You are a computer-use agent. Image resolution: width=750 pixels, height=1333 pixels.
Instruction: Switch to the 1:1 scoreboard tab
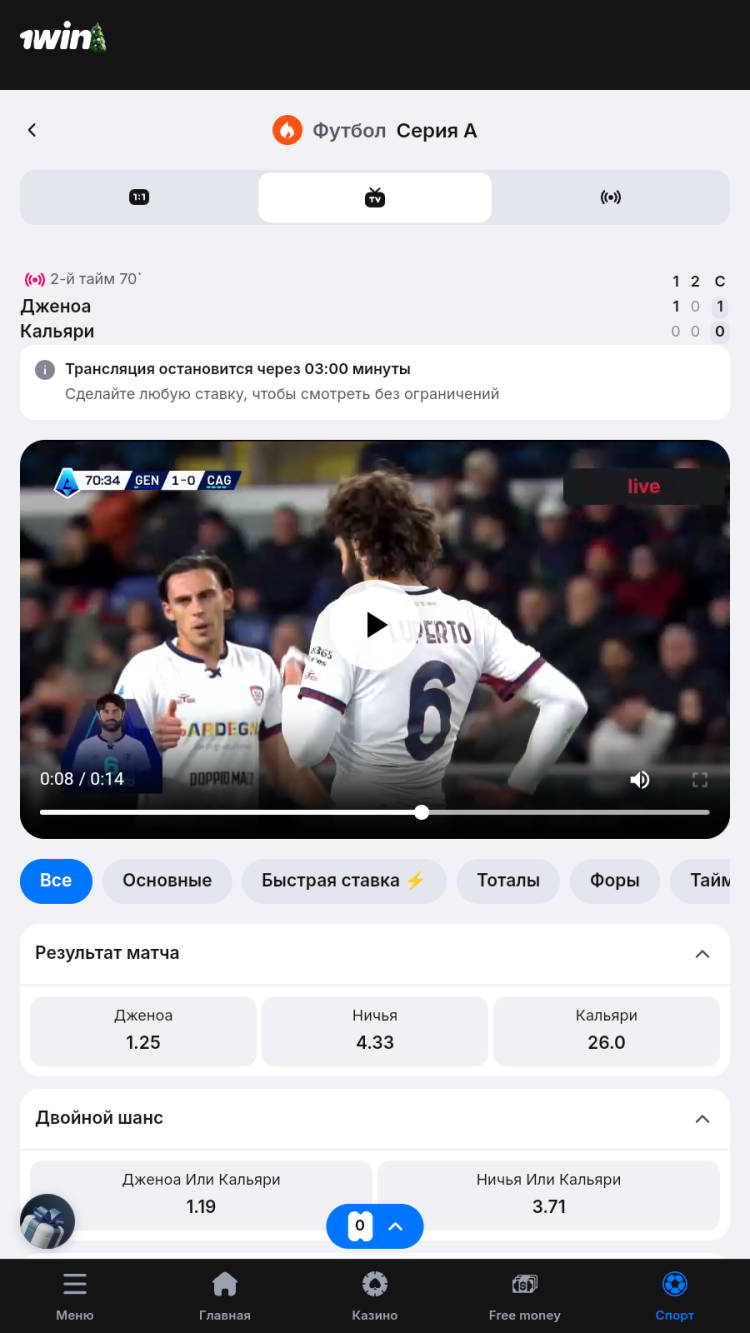(x=139, y=197)
